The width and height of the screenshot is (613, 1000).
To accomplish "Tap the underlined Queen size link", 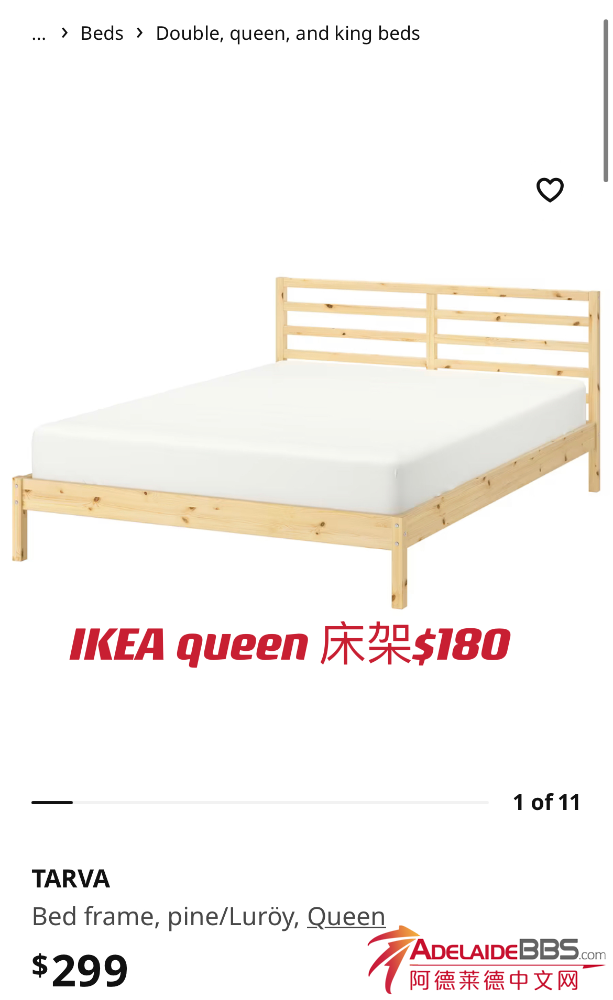I will [346, 916].
